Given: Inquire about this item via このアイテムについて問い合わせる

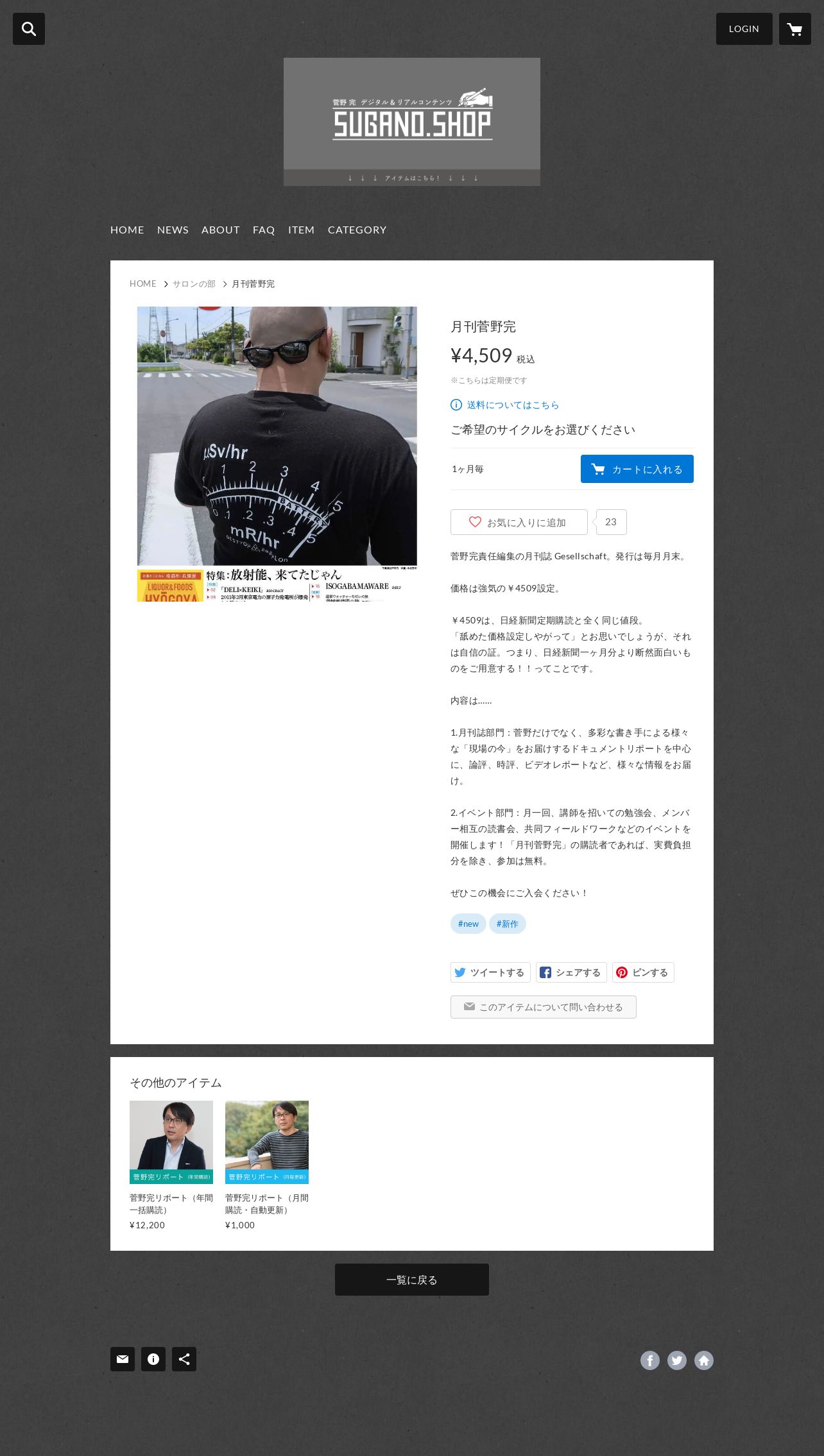Looking at the screenshot, I should click(543, 1007).
